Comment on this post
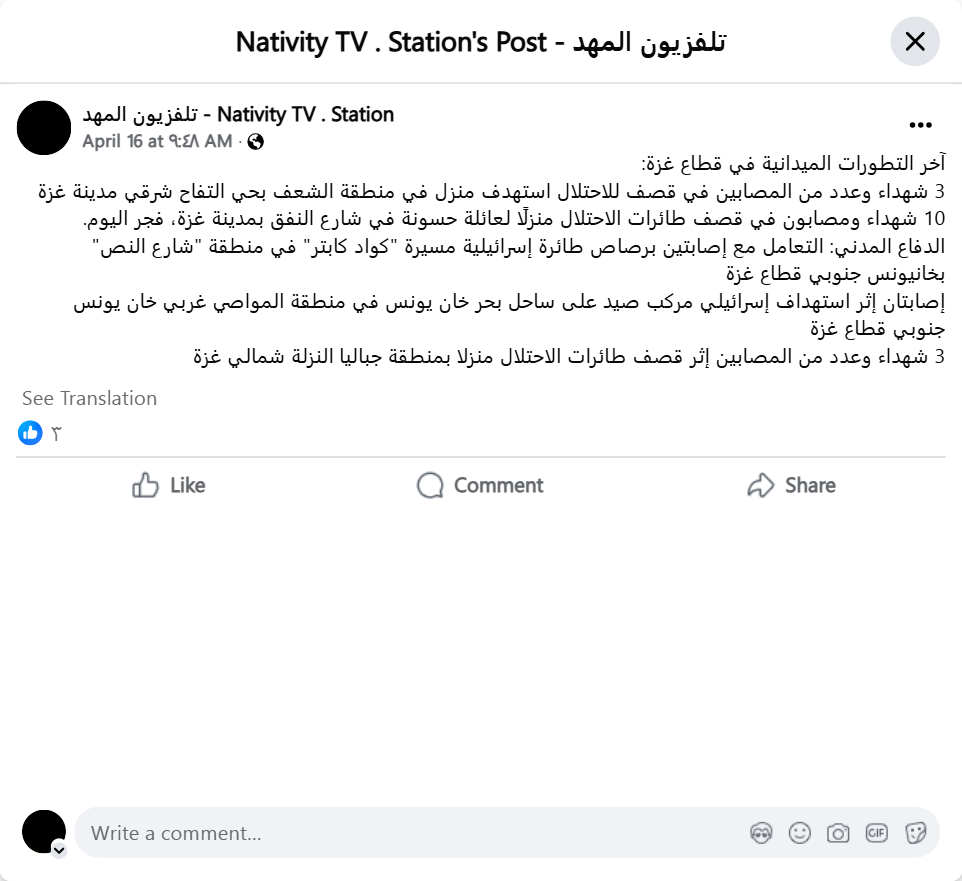Image resolution: width=962 pixels, height=881 pixels. tap(480, 486)
